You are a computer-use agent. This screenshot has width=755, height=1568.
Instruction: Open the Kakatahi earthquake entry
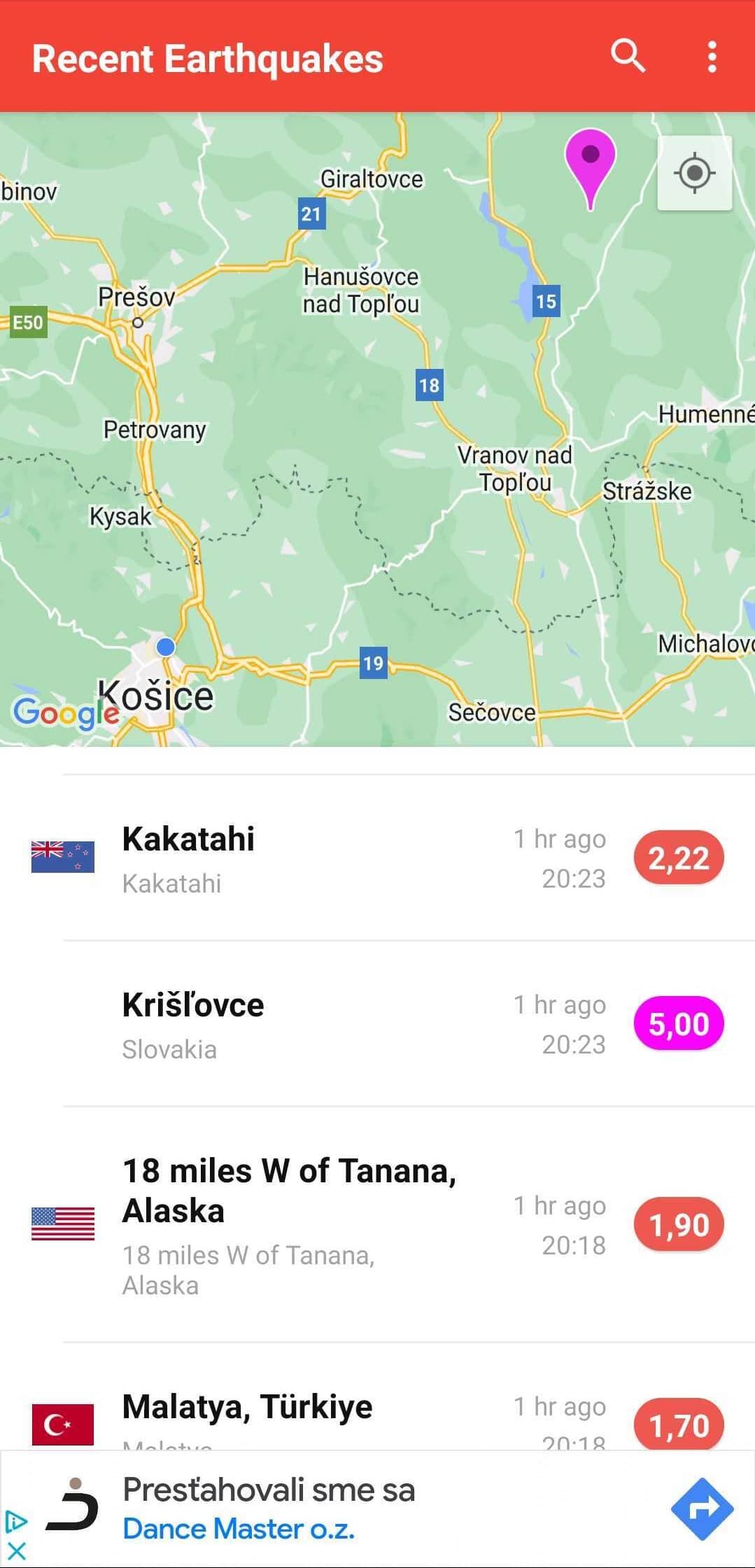378,858
